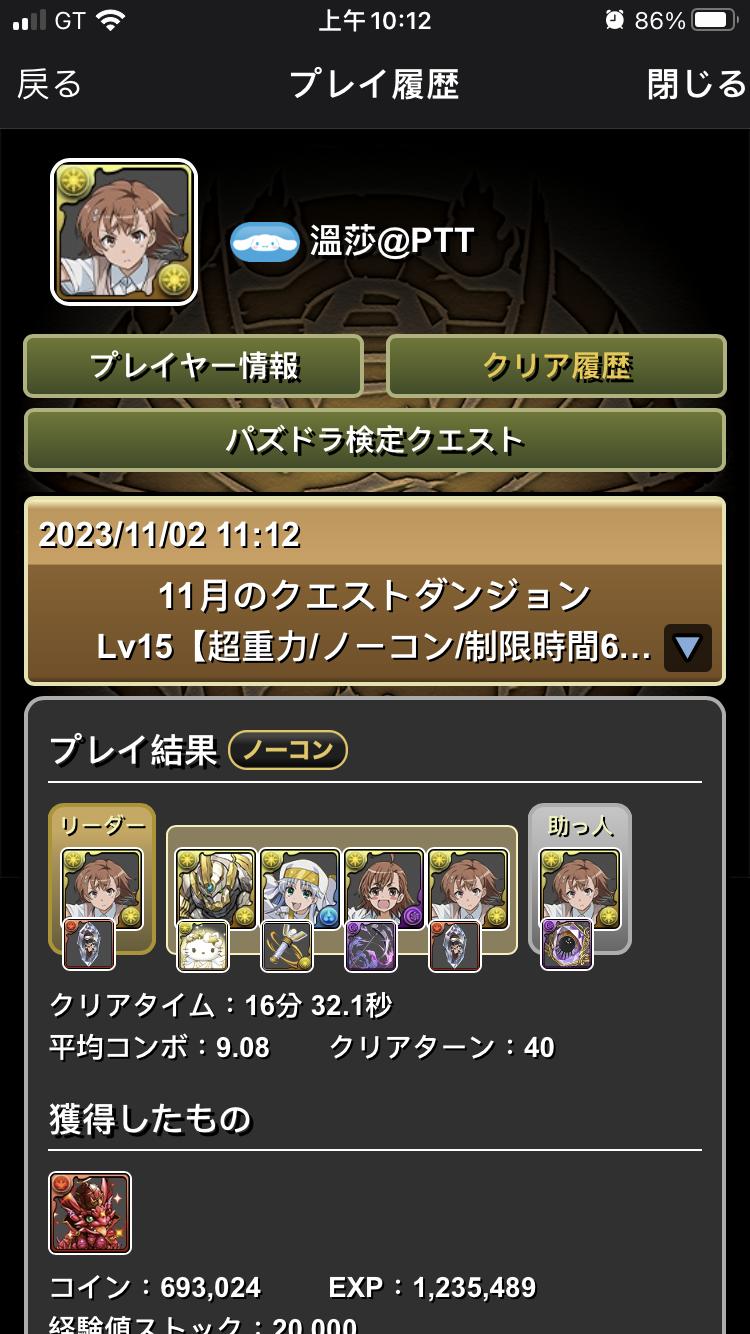Go back with the 戻る button
This screenshot has width=750, height=1334.
50,85
